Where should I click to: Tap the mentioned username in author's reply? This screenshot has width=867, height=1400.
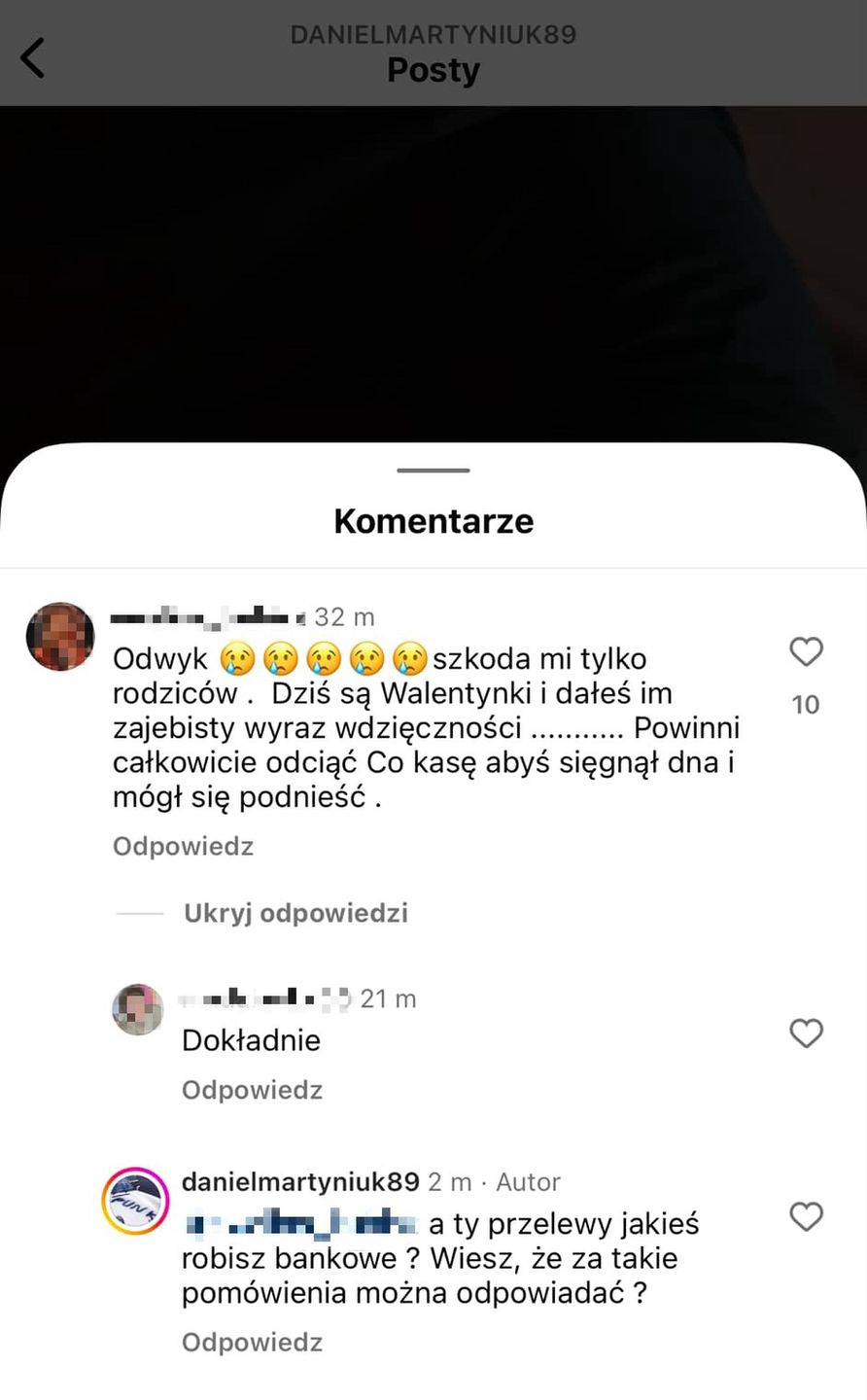pyautogui.click(x=302, y=1224)
